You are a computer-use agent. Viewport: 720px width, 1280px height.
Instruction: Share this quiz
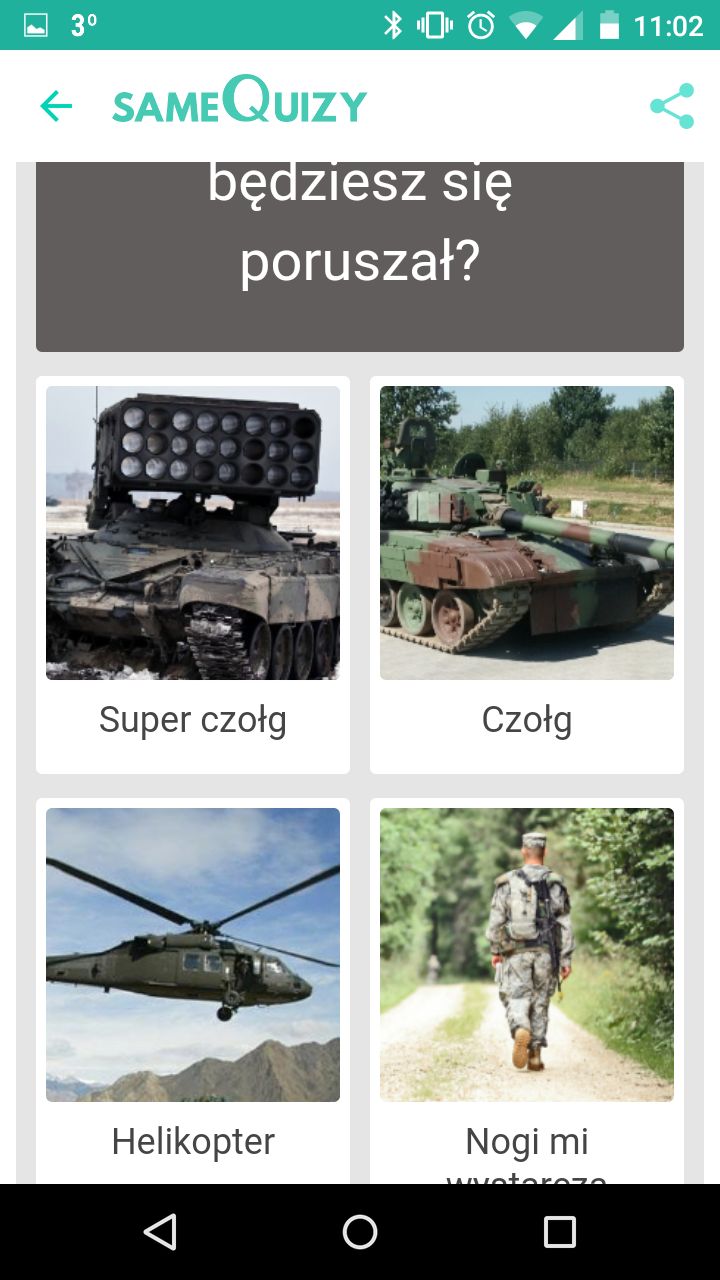point(672,106)
